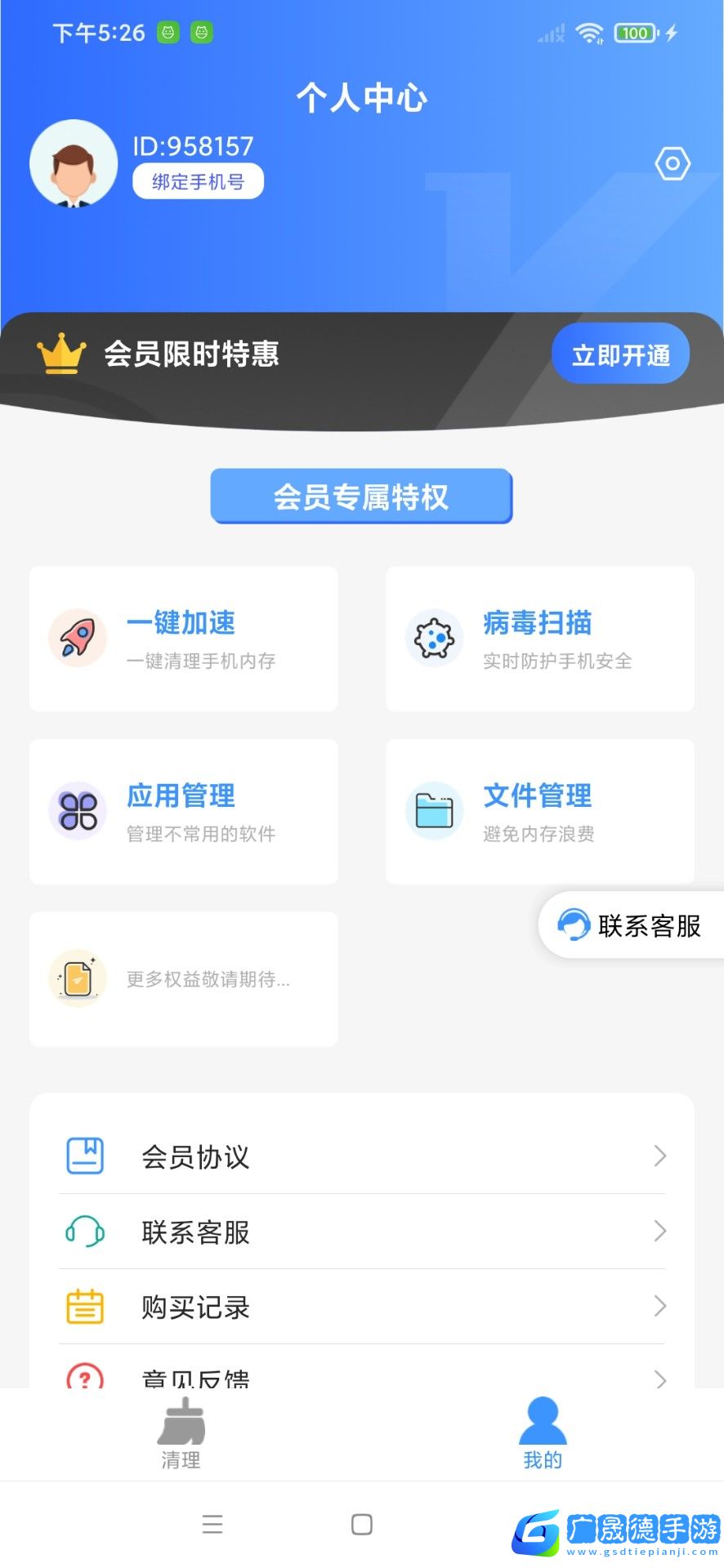Switch to the 清理 tab
Screen dimensions: 724x1568
click(x=181, y=1434)
